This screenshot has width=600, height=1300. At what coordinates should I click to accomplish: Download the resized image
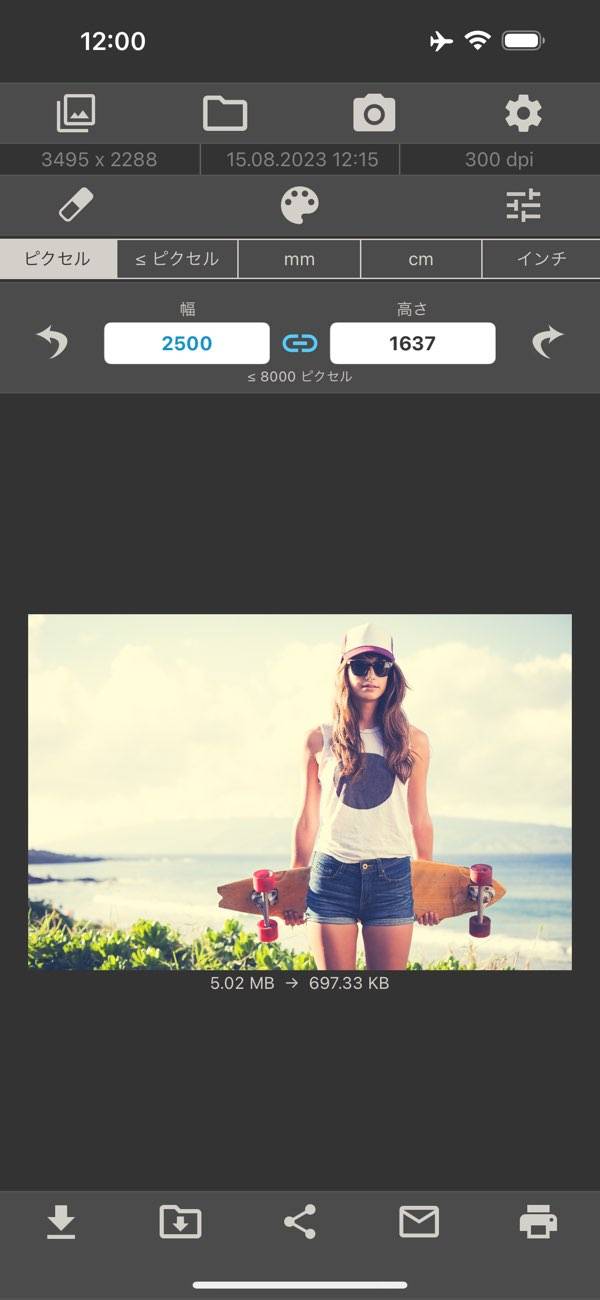(61, 1222)
